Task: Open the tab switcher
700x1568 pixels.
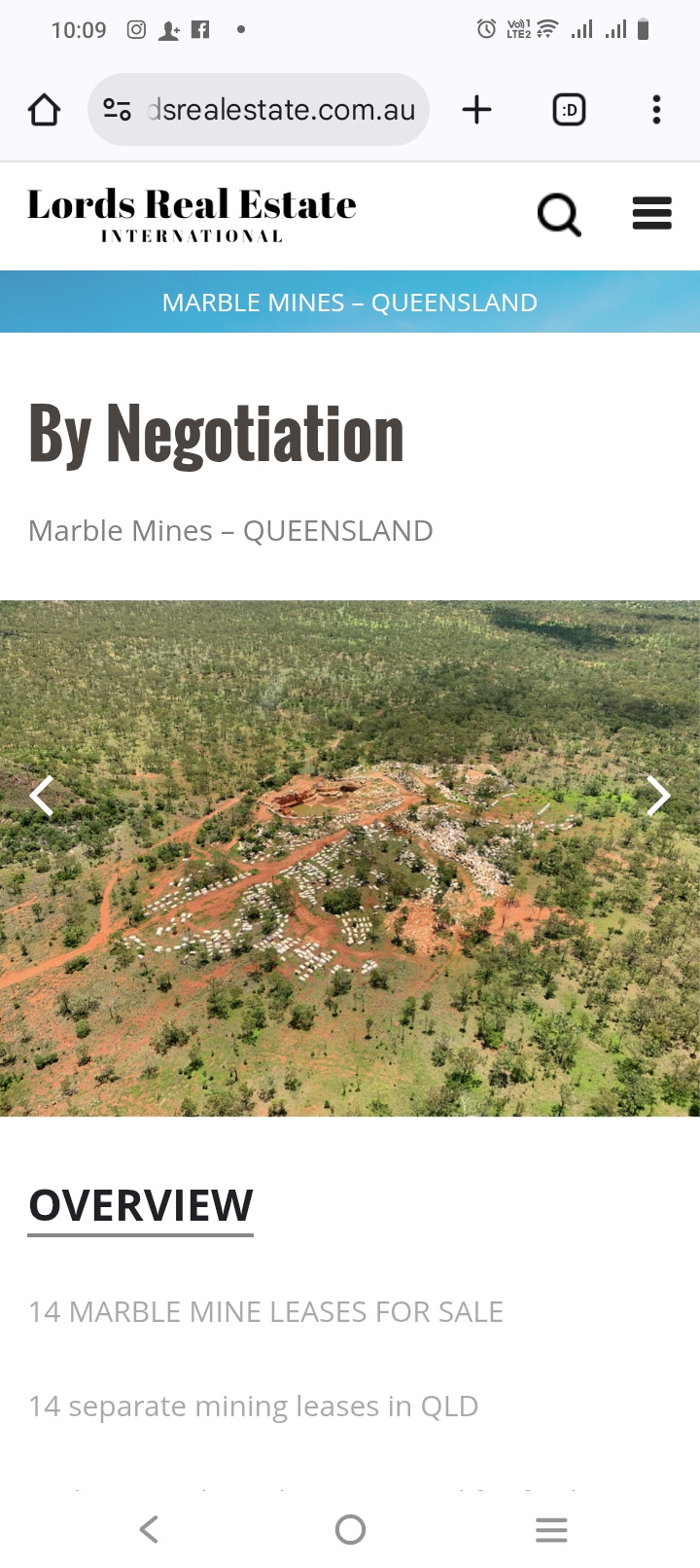Action: click(569, 110)
